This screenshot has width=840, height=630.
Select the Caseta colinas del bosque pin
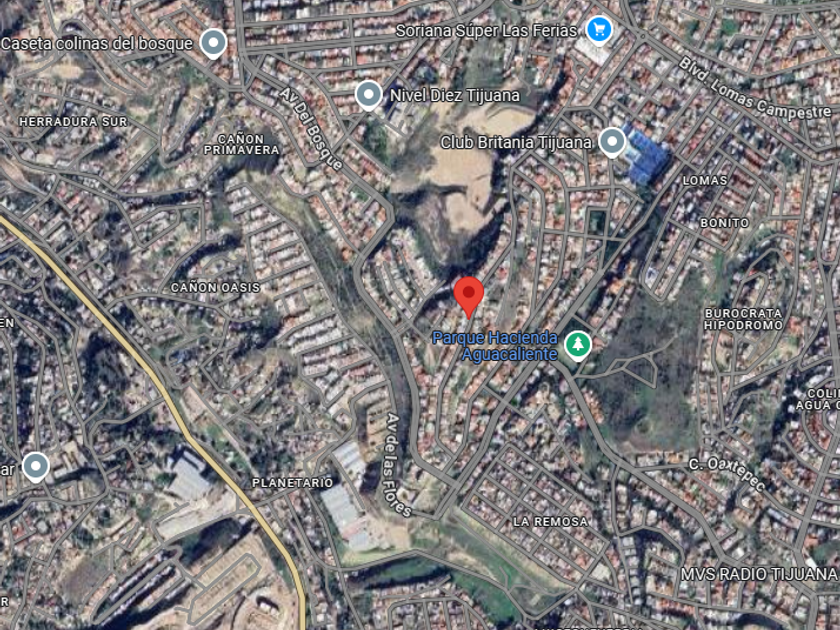tap(213, 43)
